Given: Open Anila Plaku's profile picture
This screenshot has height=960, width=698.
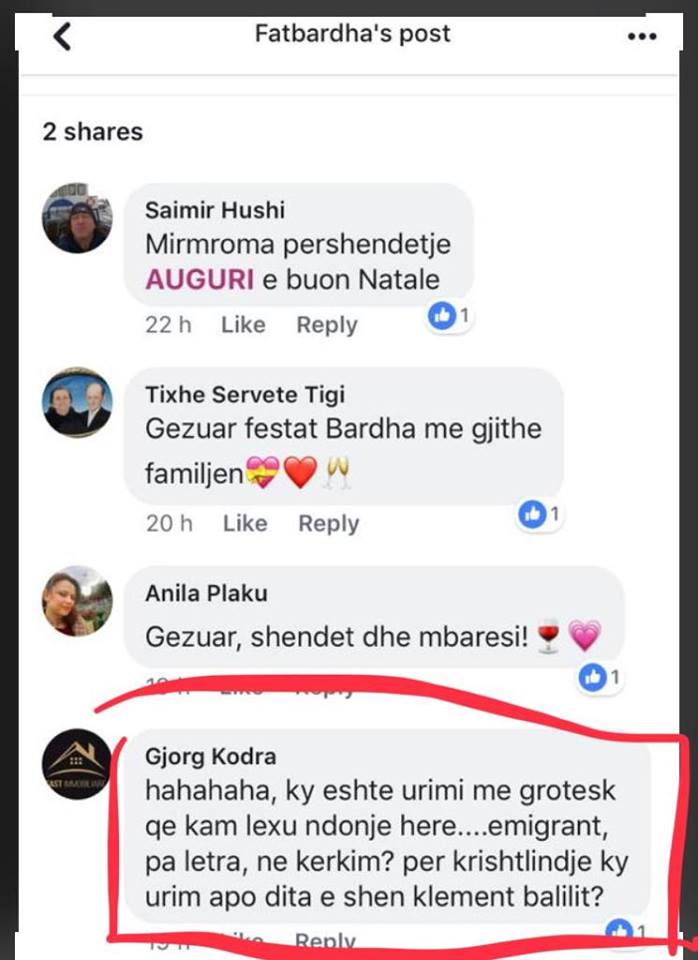Looking at the screenshot, I should coord(76,601).
